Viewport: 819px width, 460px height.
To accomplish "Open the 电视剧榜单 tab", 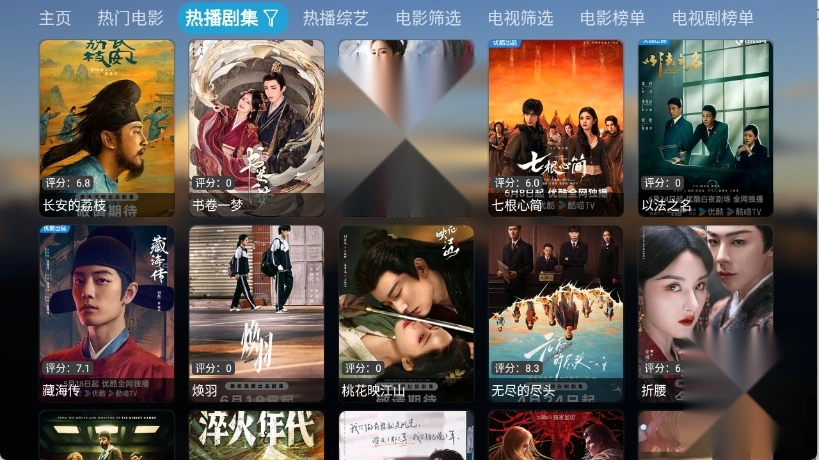I will (x=713, y=18).
